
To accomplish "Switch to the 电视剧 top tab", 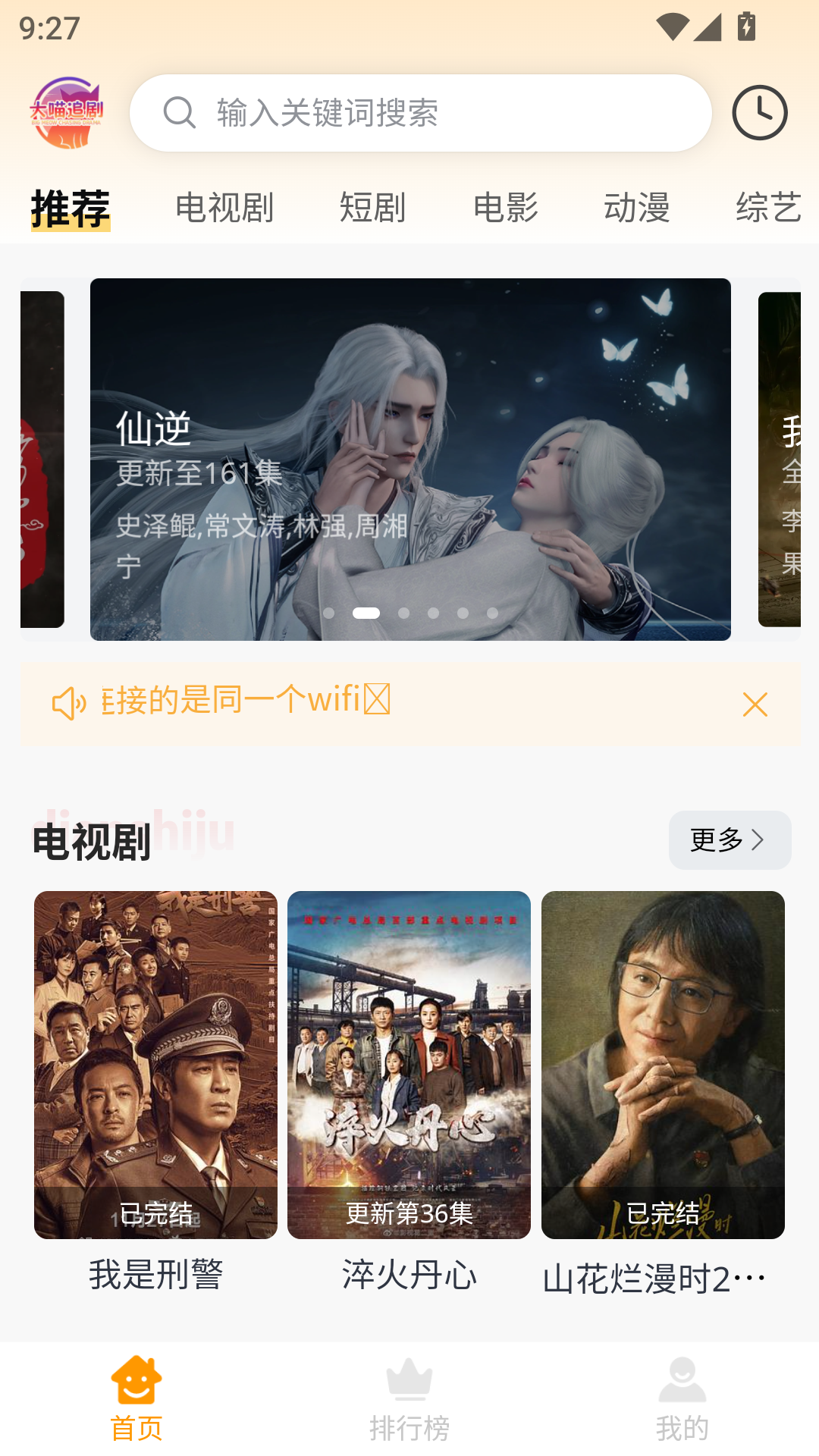I will (x=224, y=208).
